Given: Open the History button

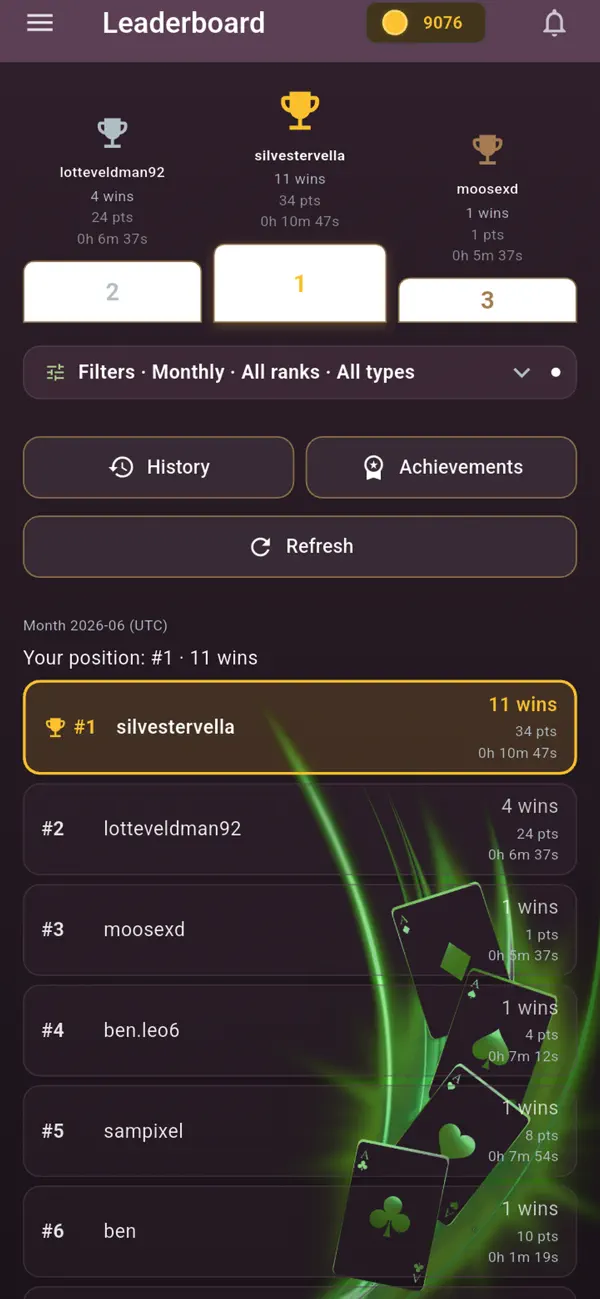Looking at the screenshot, I should pos(159,467).
